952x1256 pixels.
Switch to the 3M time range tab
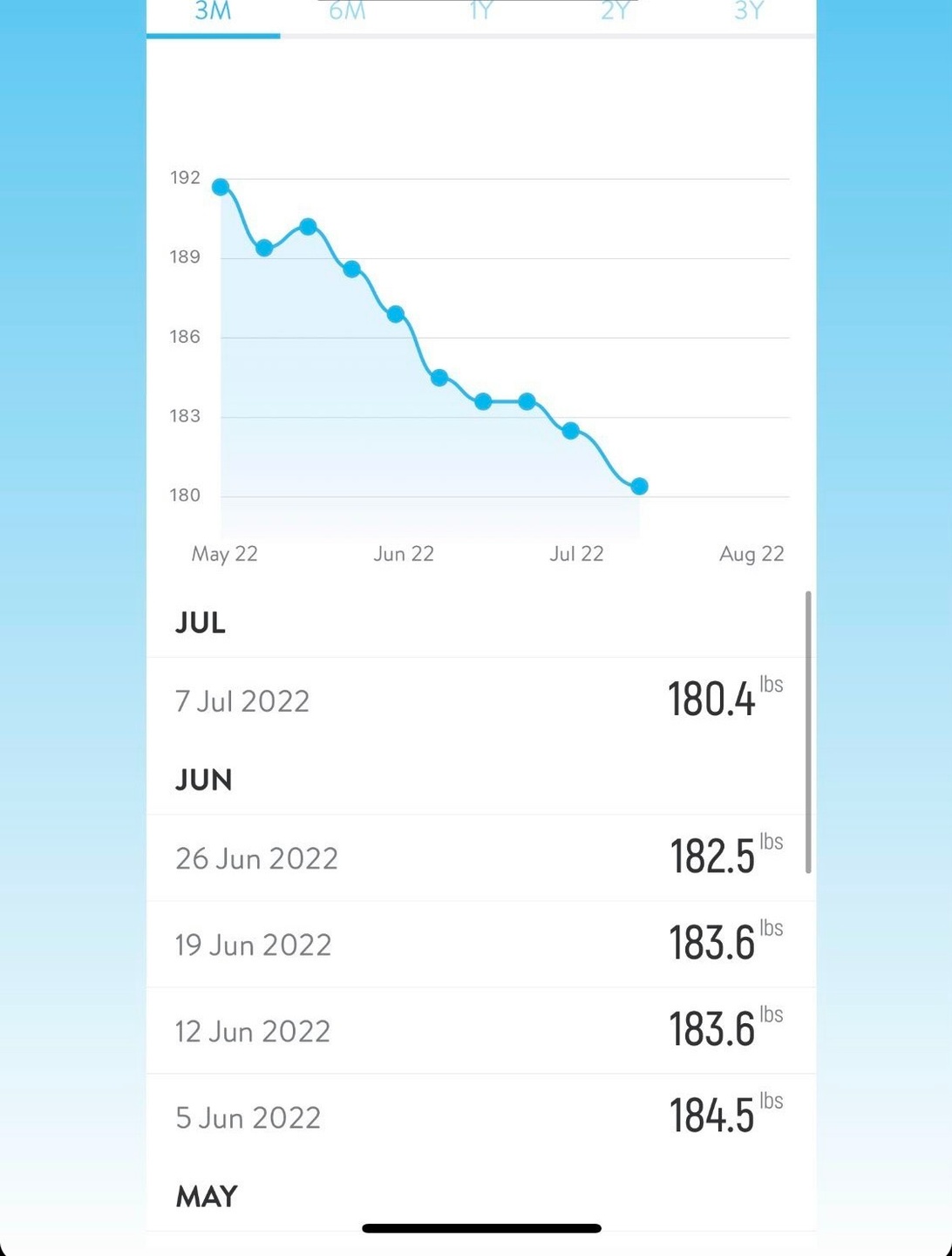213,12
